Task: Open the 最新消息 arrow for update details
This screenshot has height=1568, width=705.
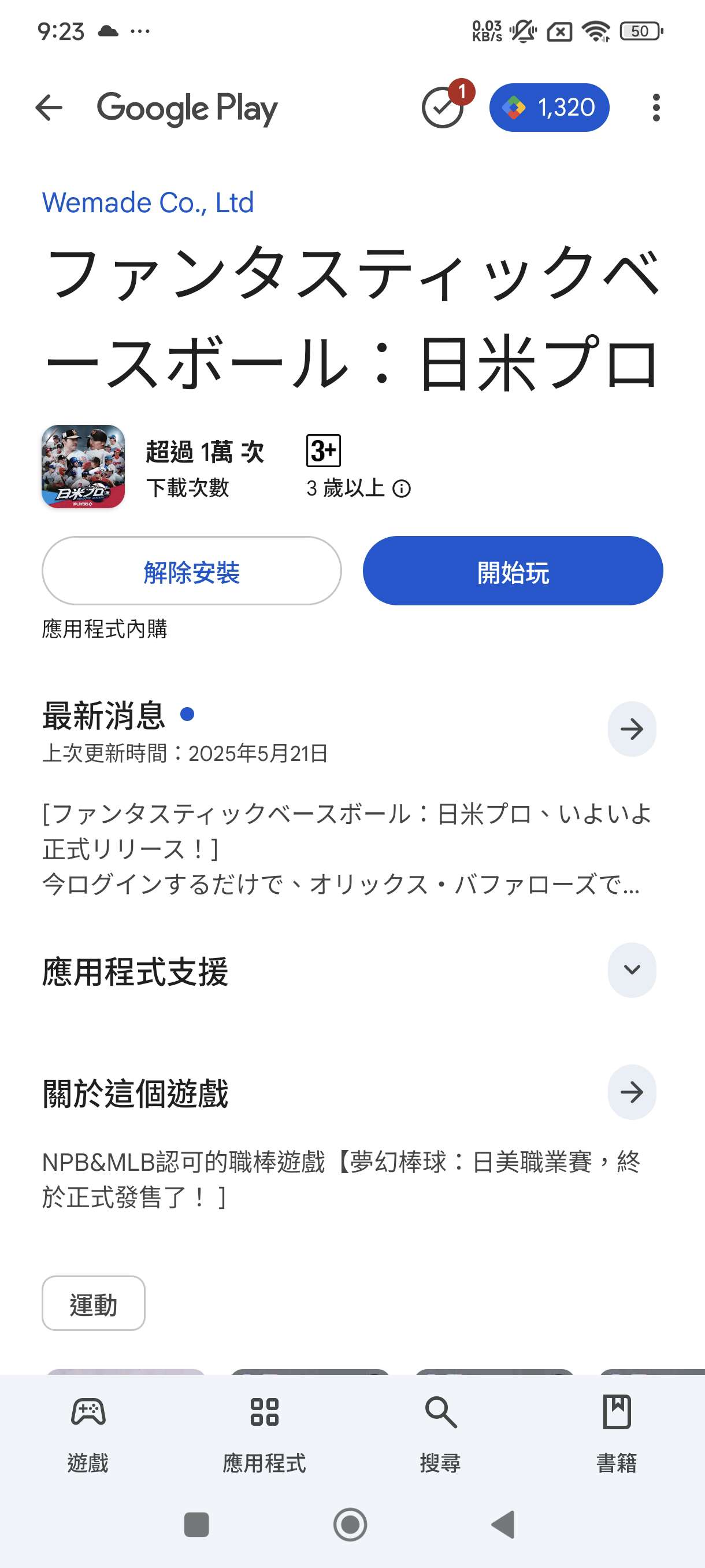Action: 632,728
